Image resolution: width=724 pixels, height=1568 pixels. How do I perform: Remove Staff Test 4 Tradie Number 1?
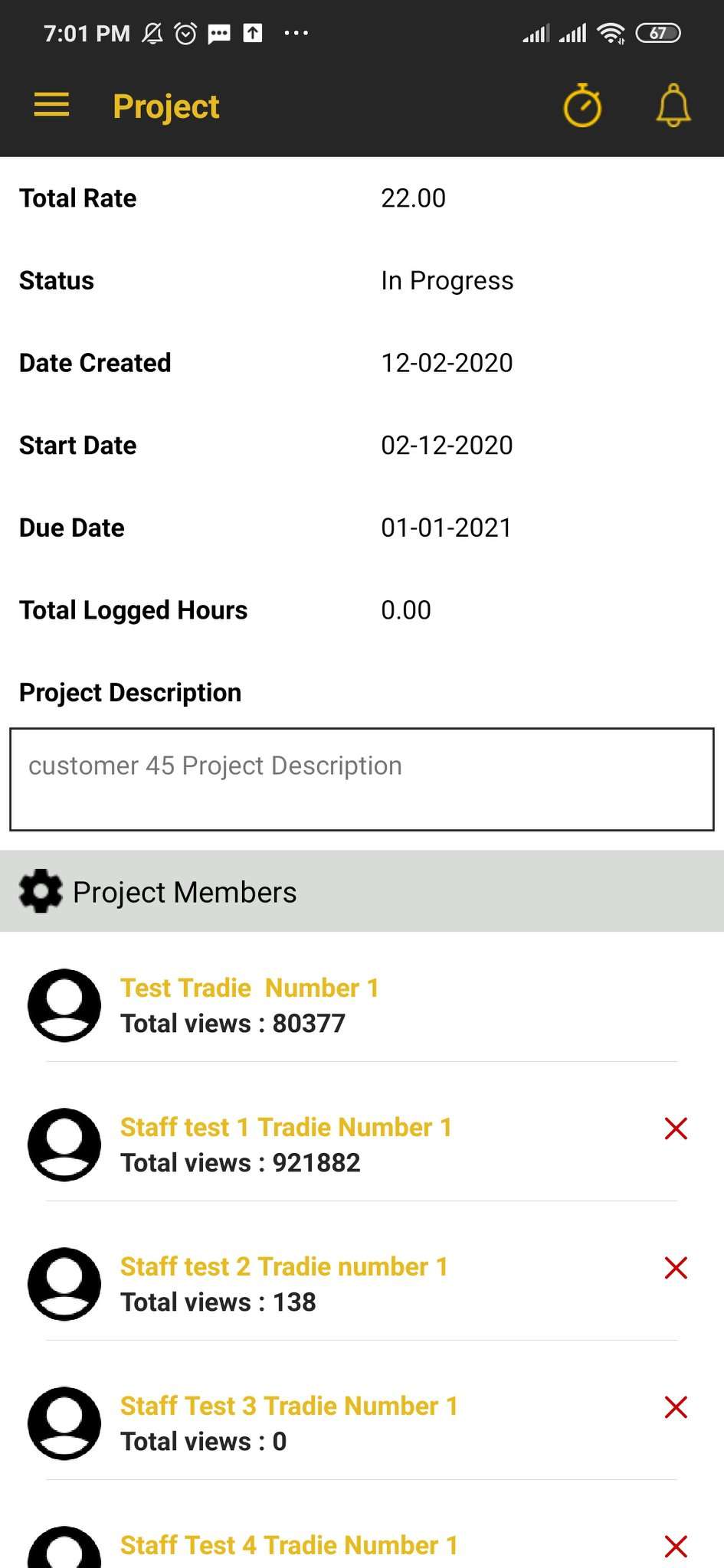pyautogui.click(x=676, y=1547)
